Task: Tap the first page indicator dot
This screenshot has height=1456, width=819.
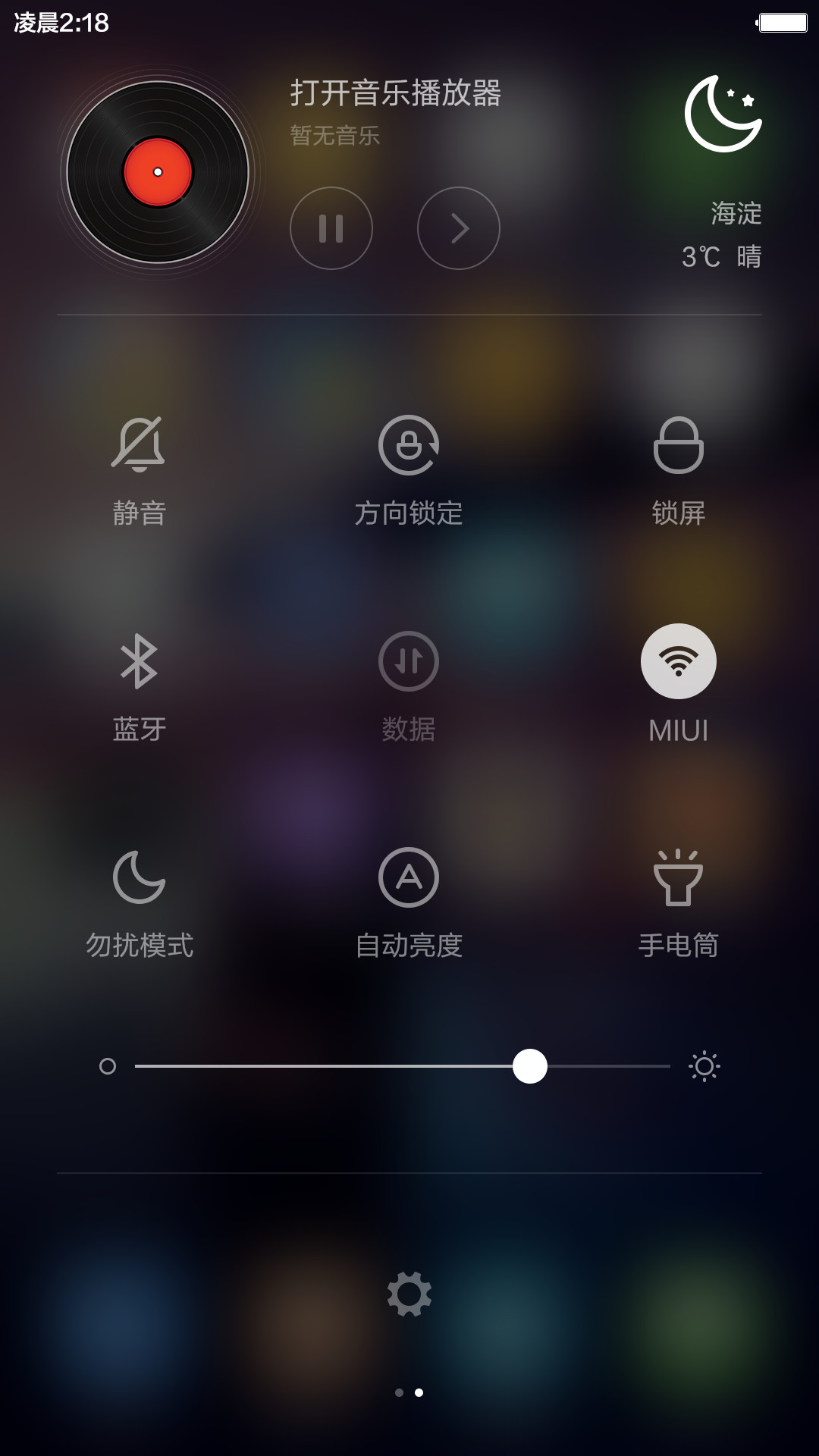Action: [x=400, y=1392]
